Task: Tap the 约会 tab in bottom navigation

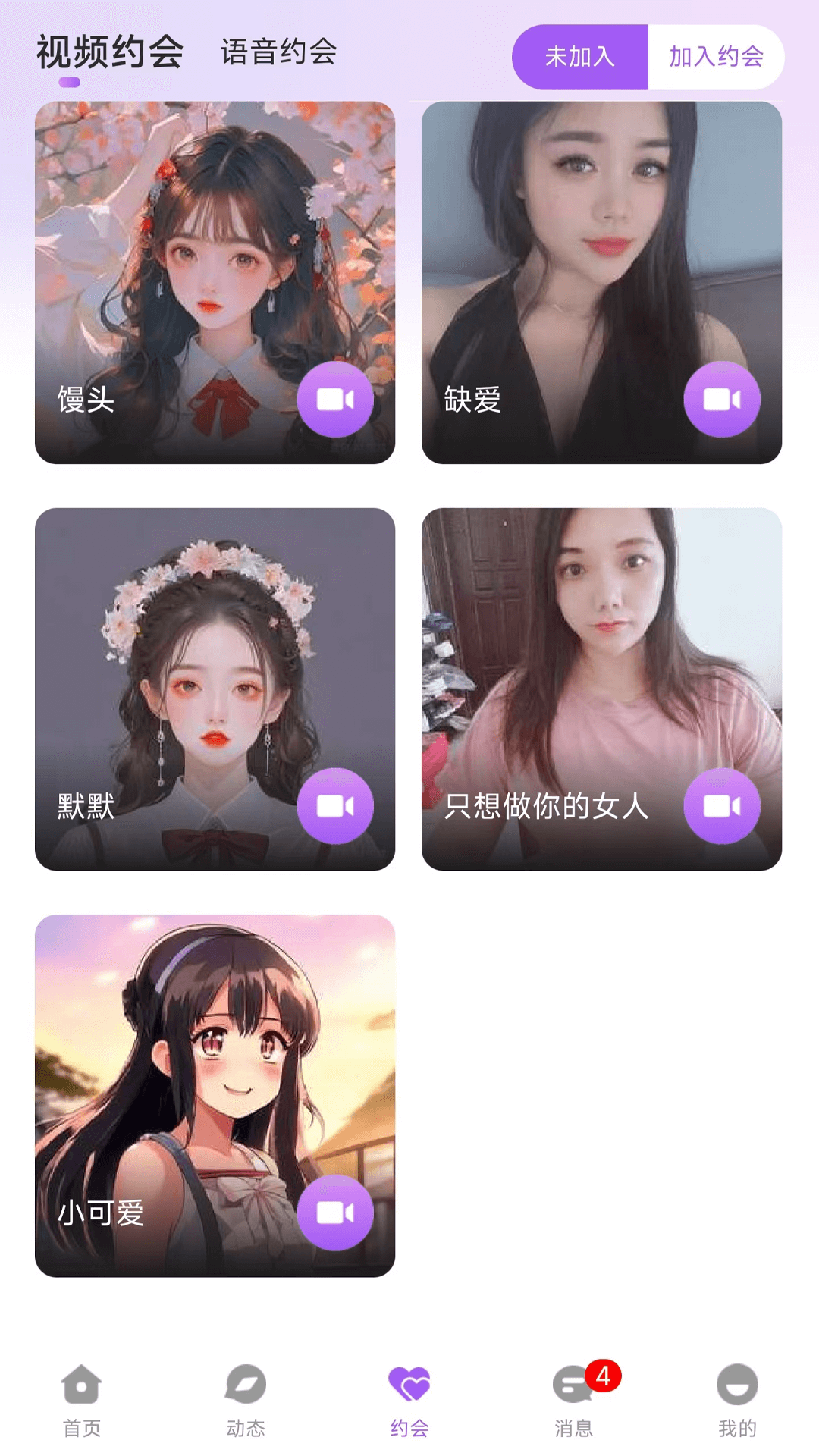Action: (x=409, y=1399)
